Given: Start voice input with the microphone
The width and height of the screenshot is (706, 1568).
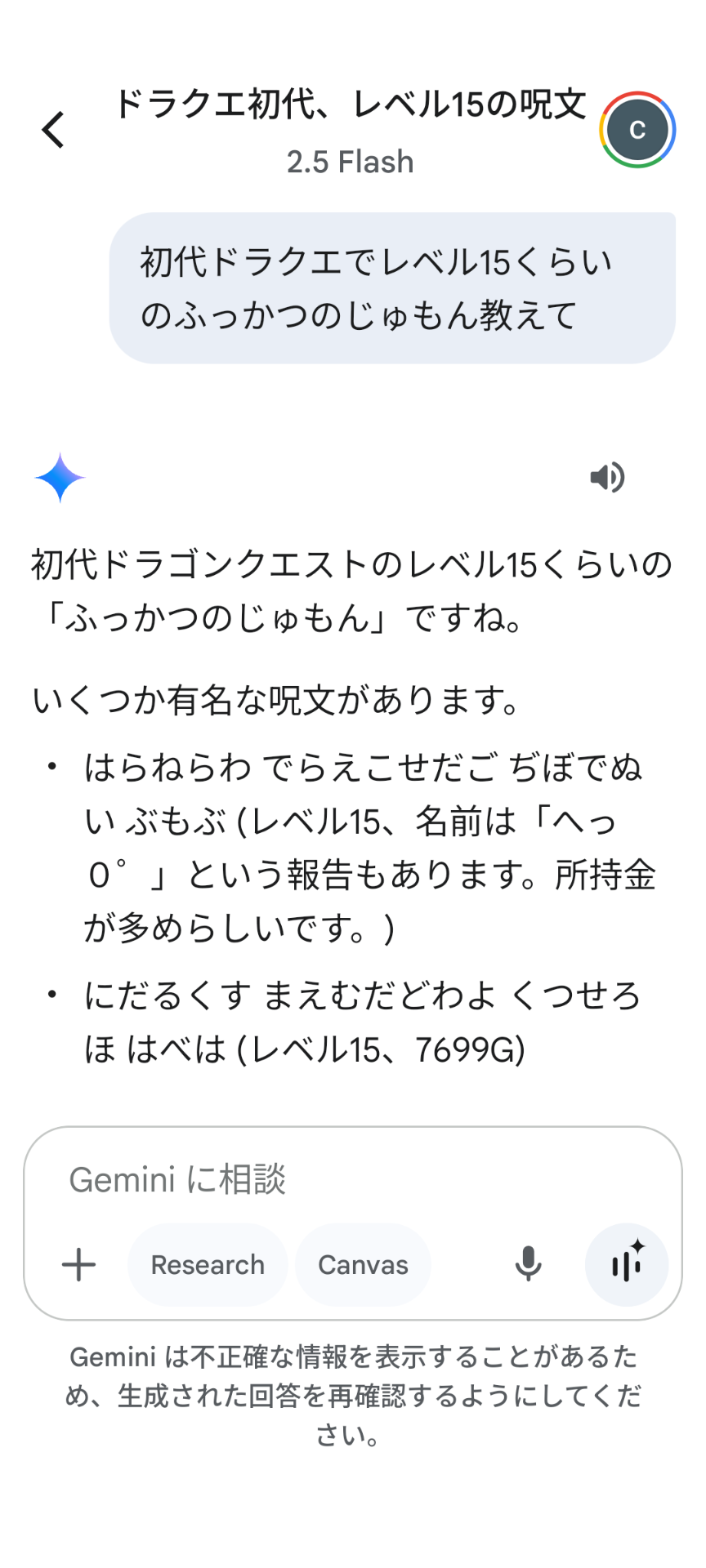Looking at the screenshot, I should click(x=528, y=1264).
